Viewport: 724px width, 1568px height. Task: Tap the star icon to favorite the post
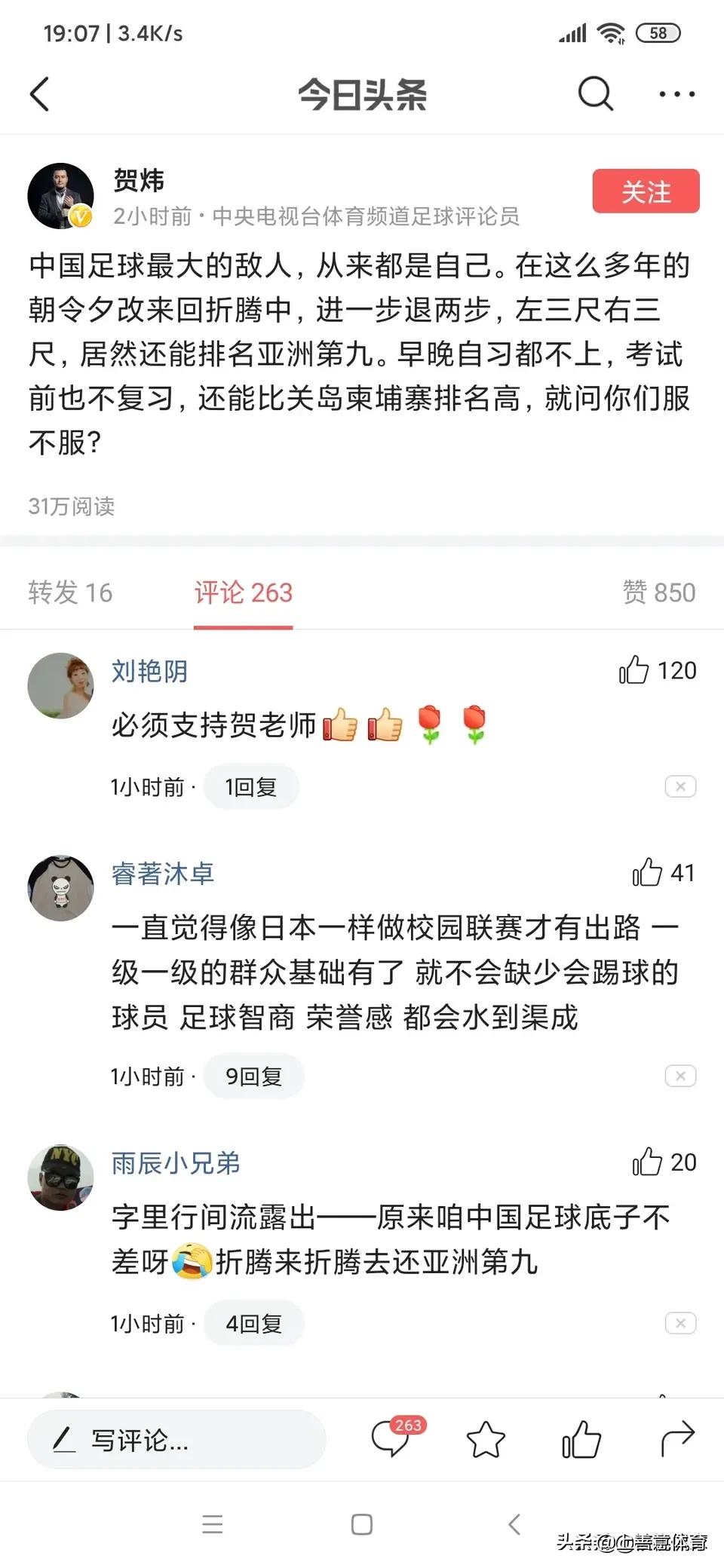coord(485,1438)
